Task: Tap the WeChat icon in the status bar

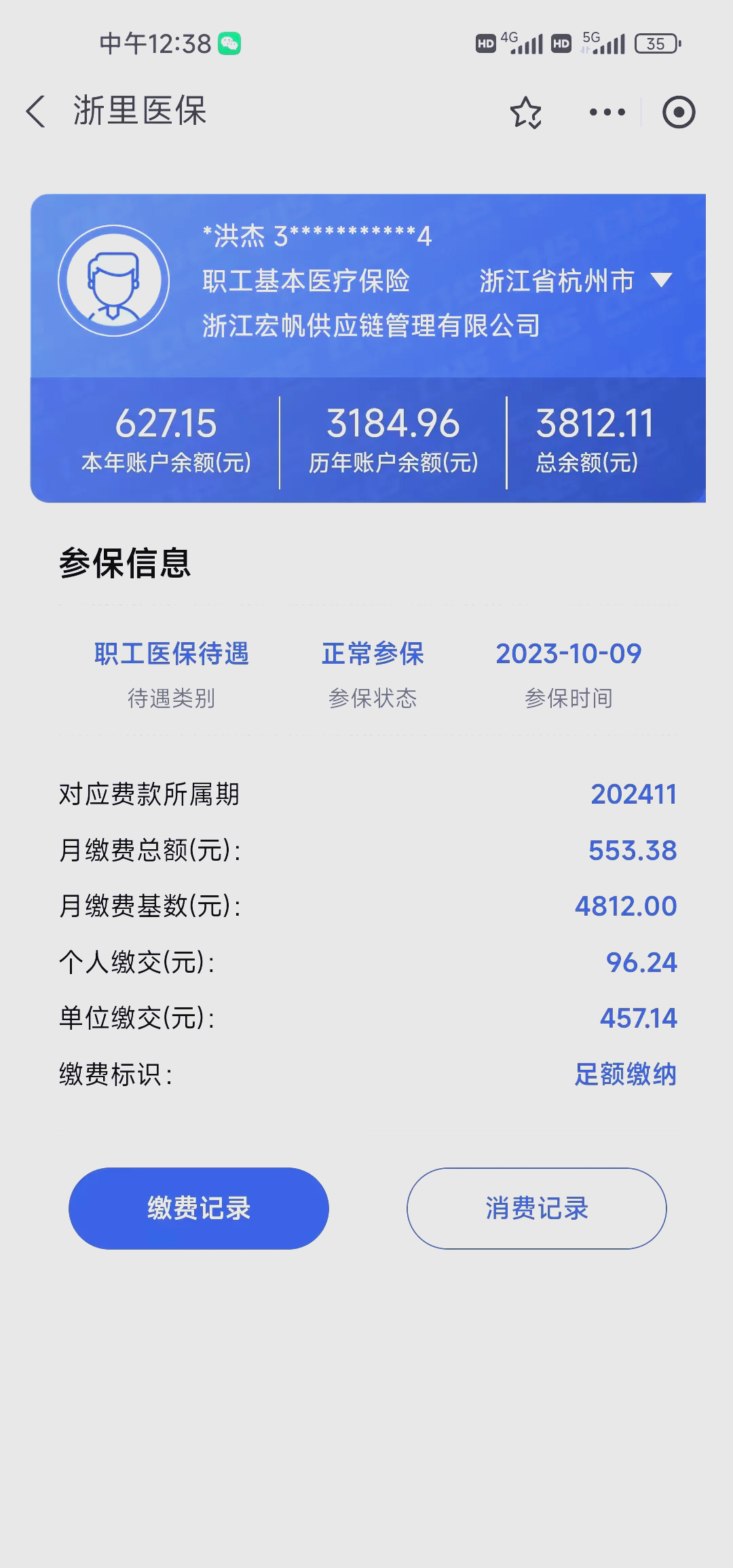Action: tap(229, 42)
